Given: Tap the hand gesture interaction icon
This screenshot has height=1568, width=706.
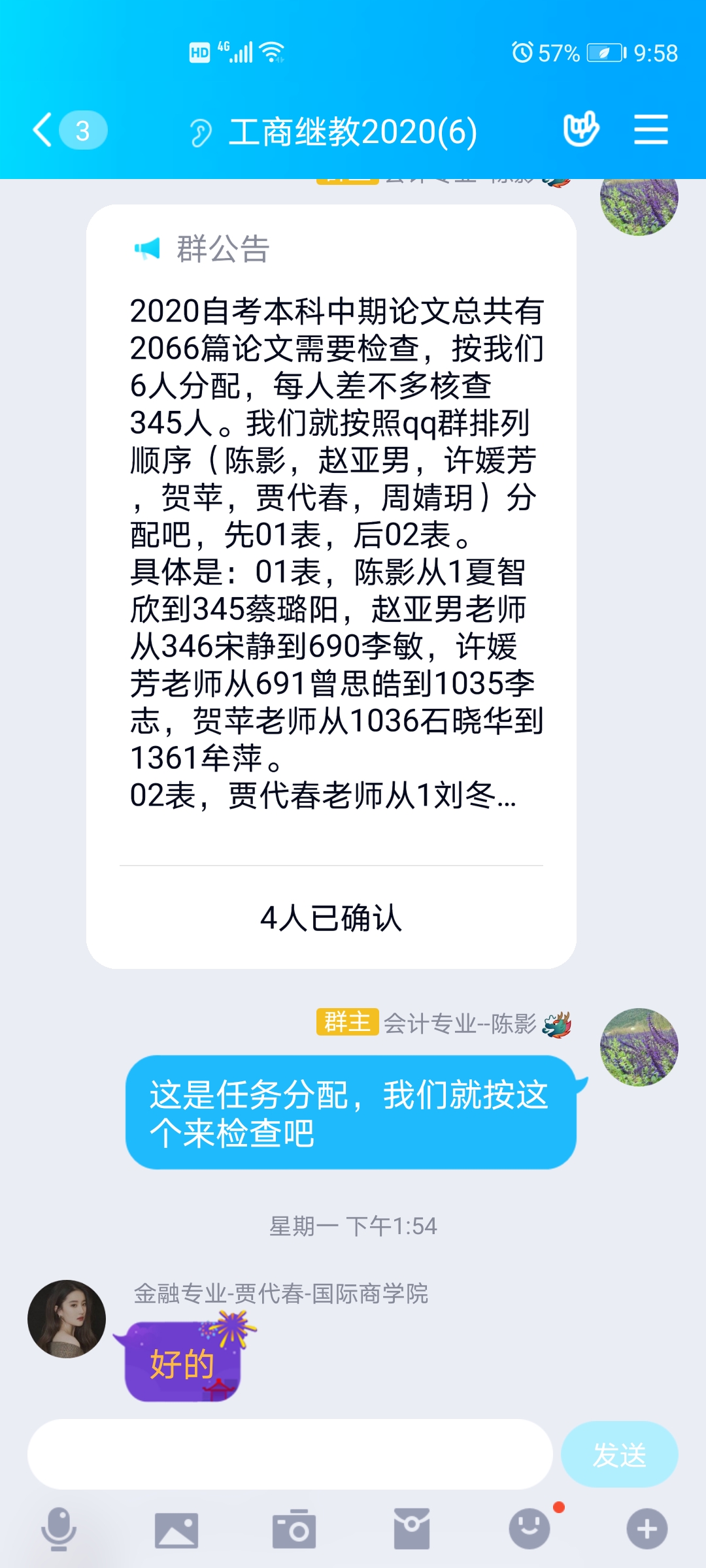Looking at the screenshot, I should (x=580, y=129).
